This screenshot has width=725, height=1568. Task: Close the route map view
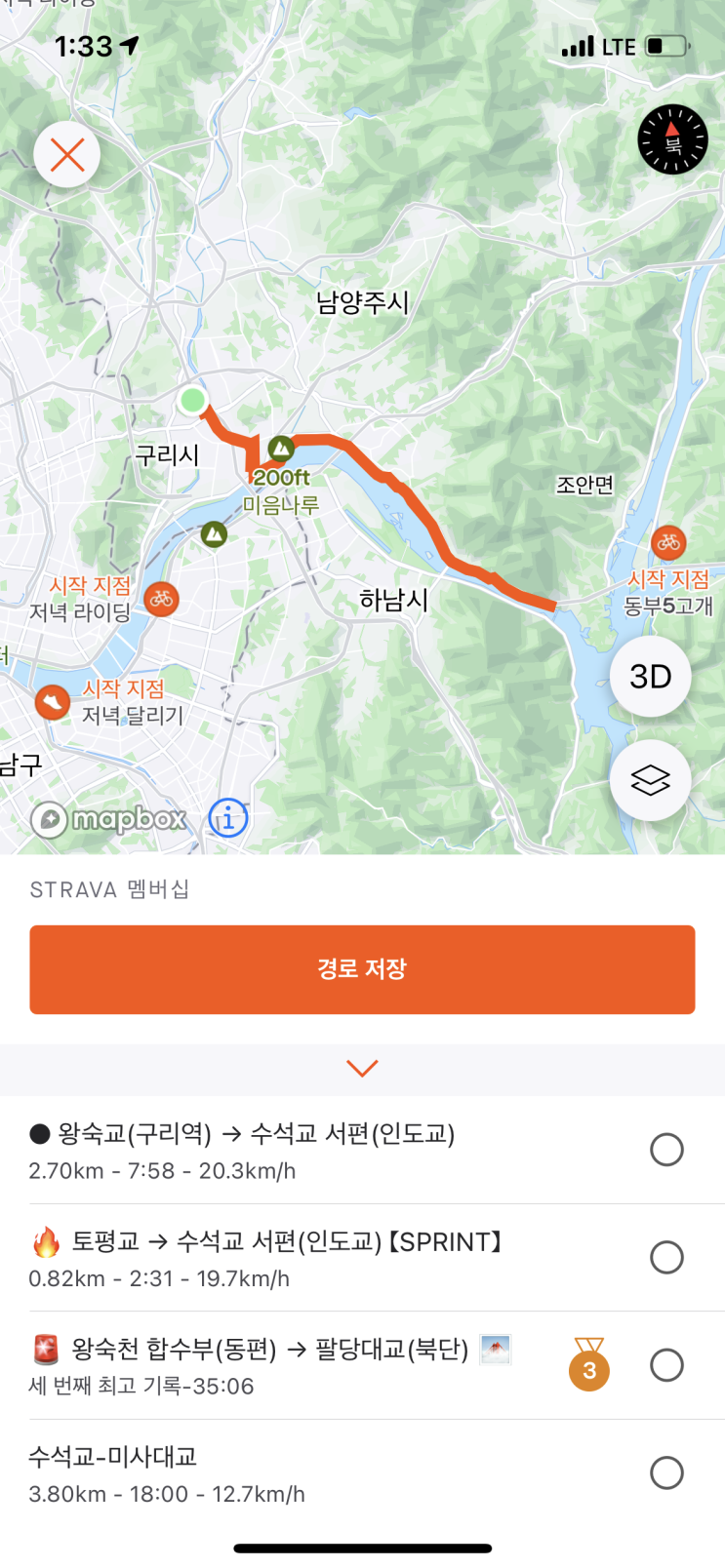(67, 155)
